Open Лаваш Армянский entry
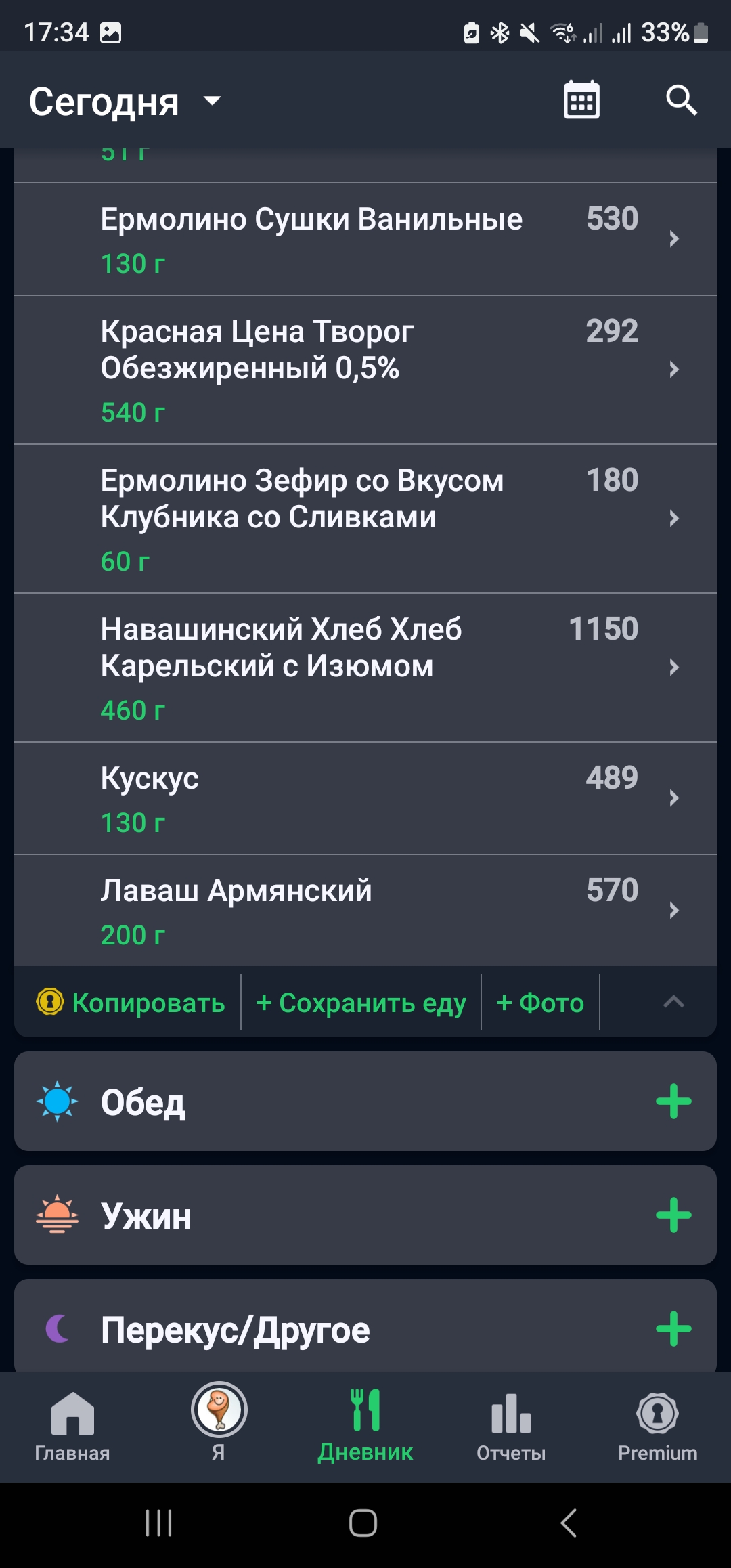The height and width of the screenshot is (1568, 731). click(x=365, y=911)
